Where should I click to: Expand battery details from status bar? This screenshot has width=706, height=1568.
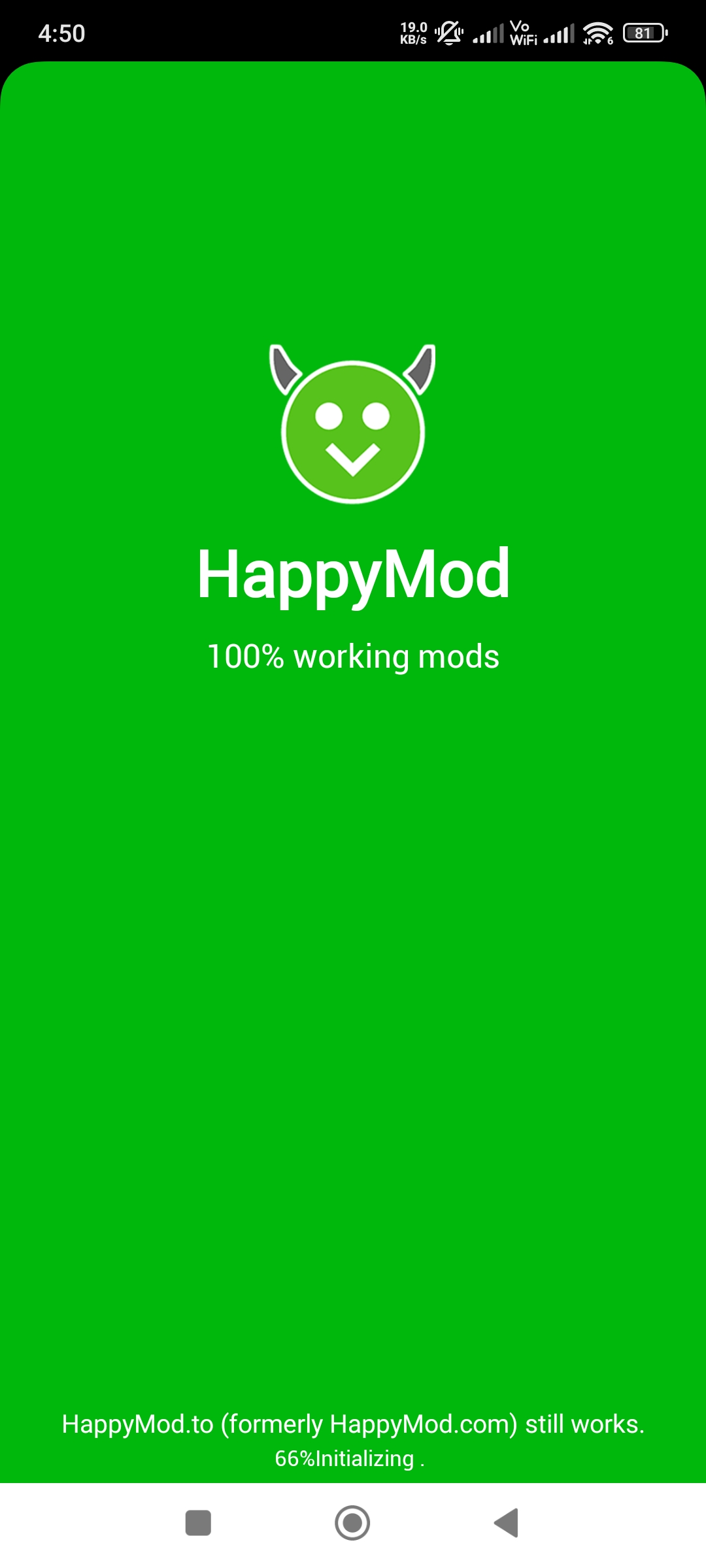pos(643,31)
